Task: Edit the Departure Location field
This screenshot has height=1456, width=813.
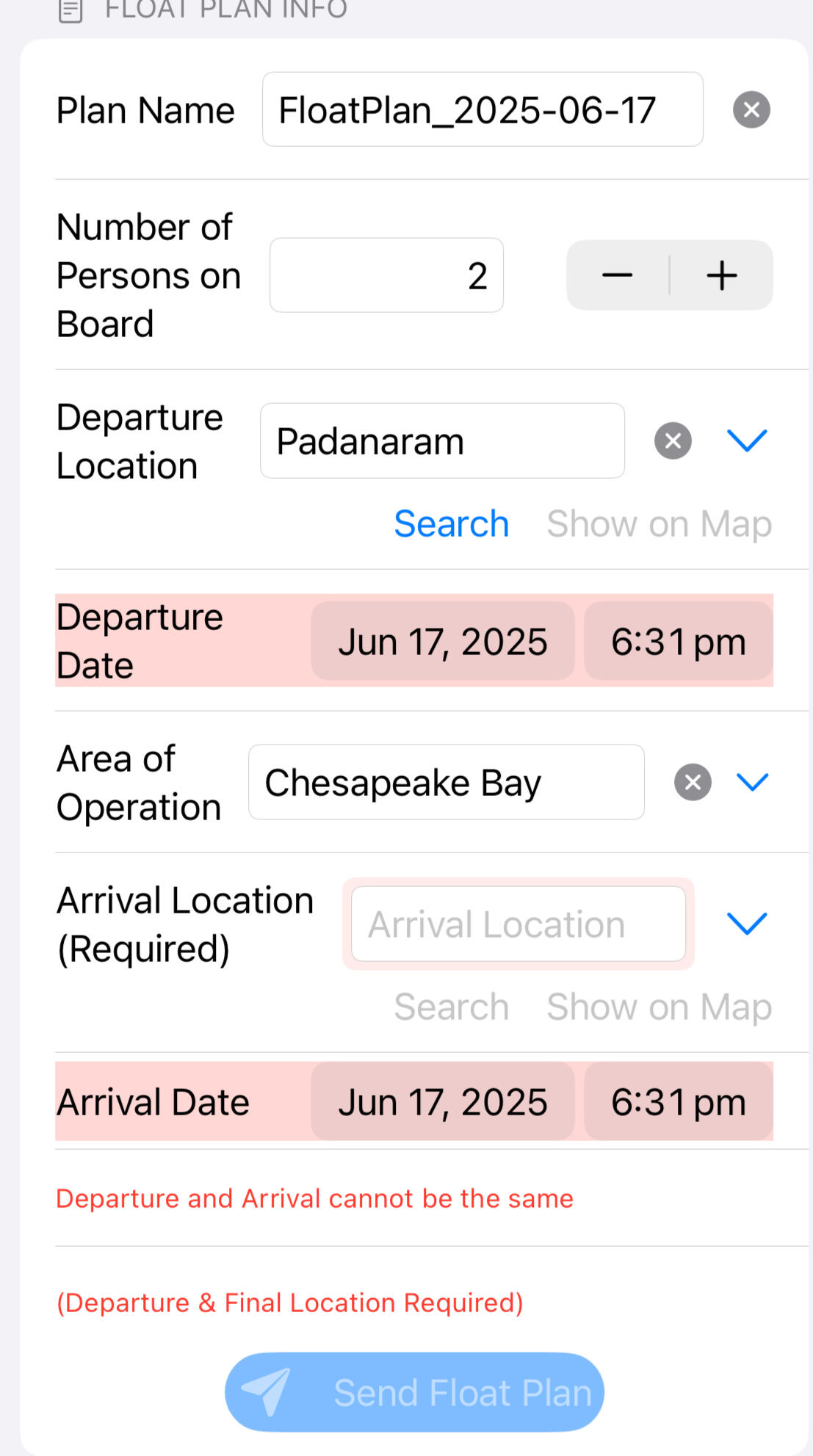Action: point(442,441)
